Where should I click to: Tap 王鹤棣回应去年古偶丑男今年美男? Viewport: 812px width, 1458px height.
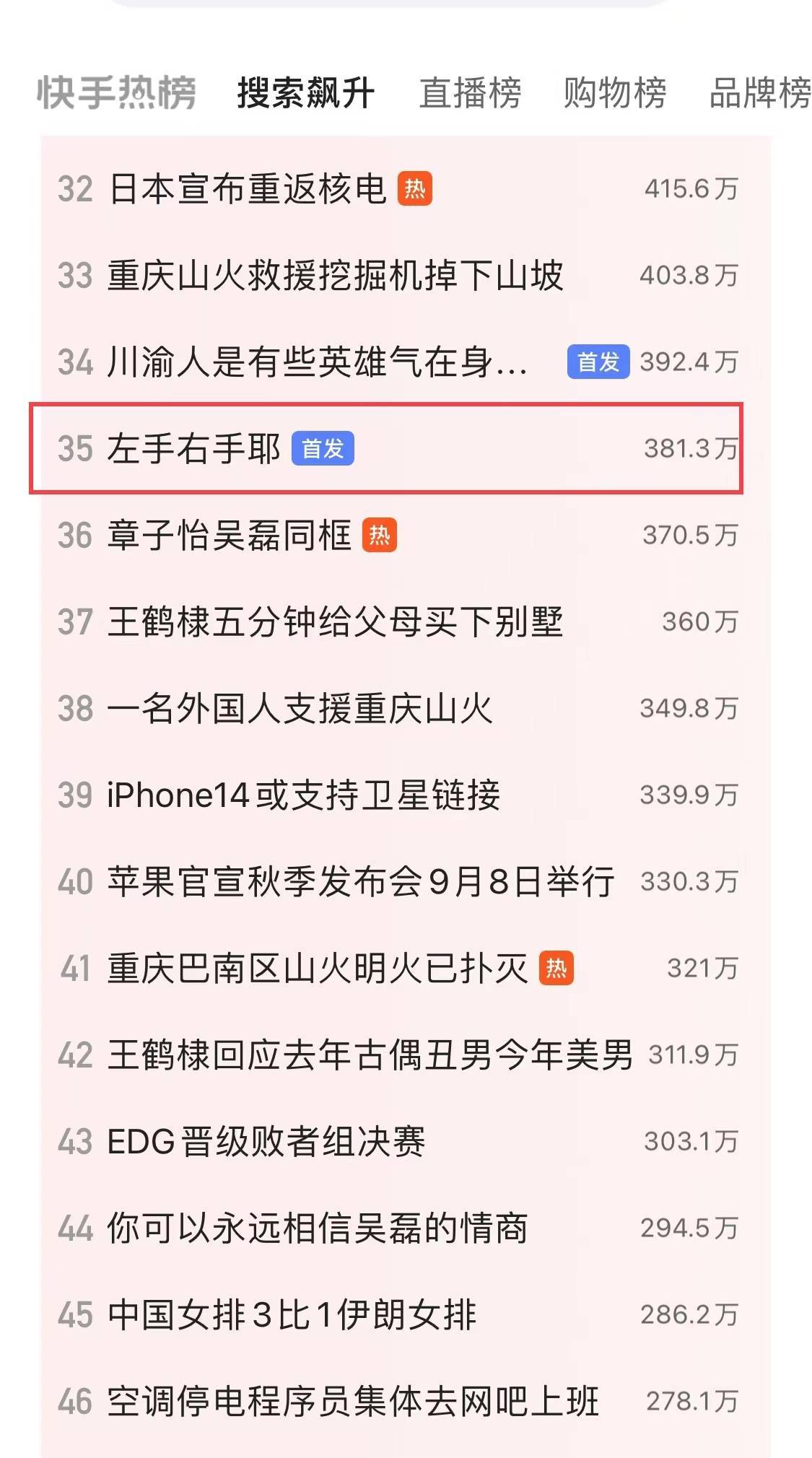click(x=370, y=1055)
